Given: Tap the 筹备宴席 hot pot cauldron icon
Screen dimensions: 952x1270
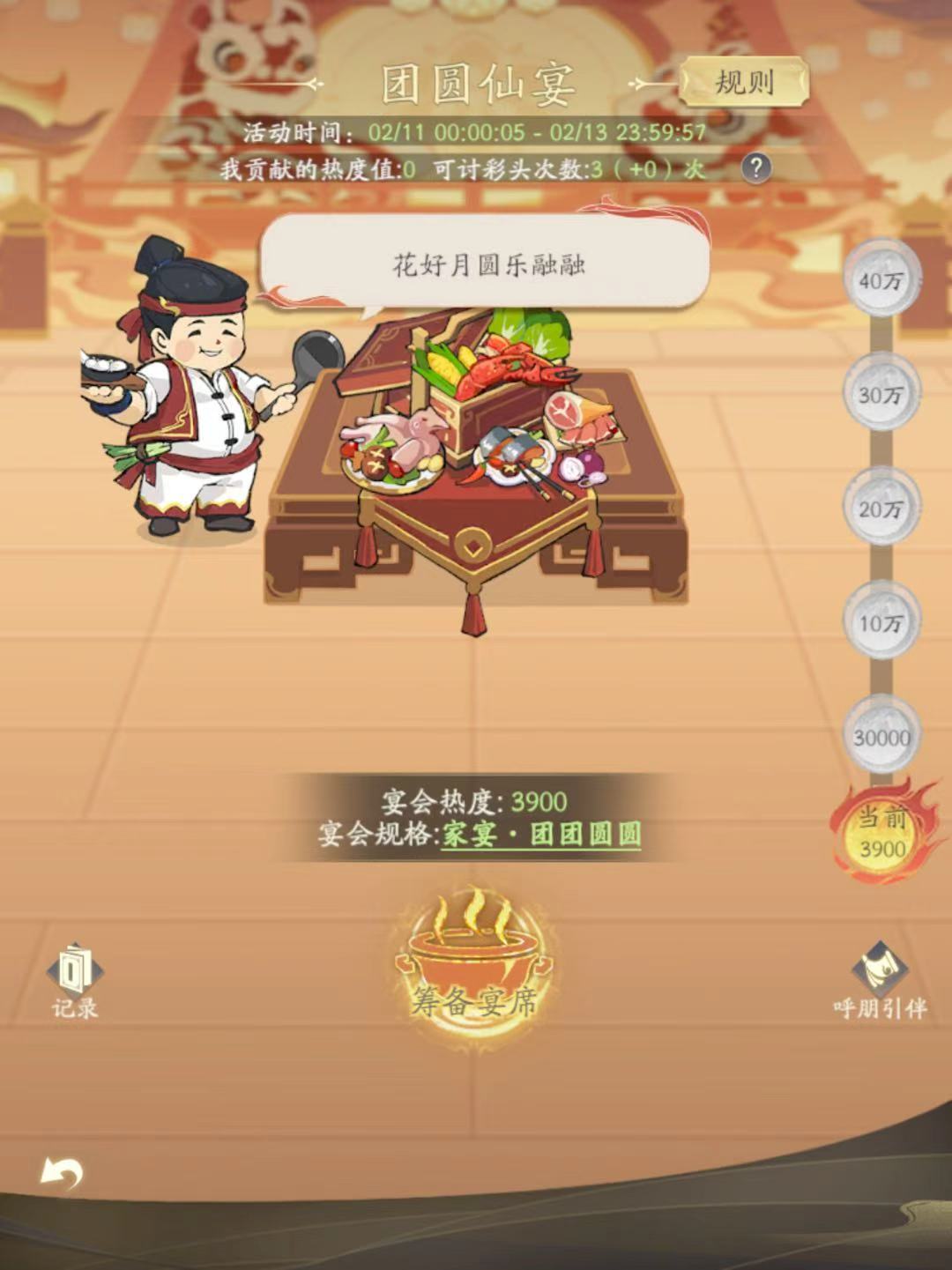Looking at the screenshot, I should tap(476, 965).
